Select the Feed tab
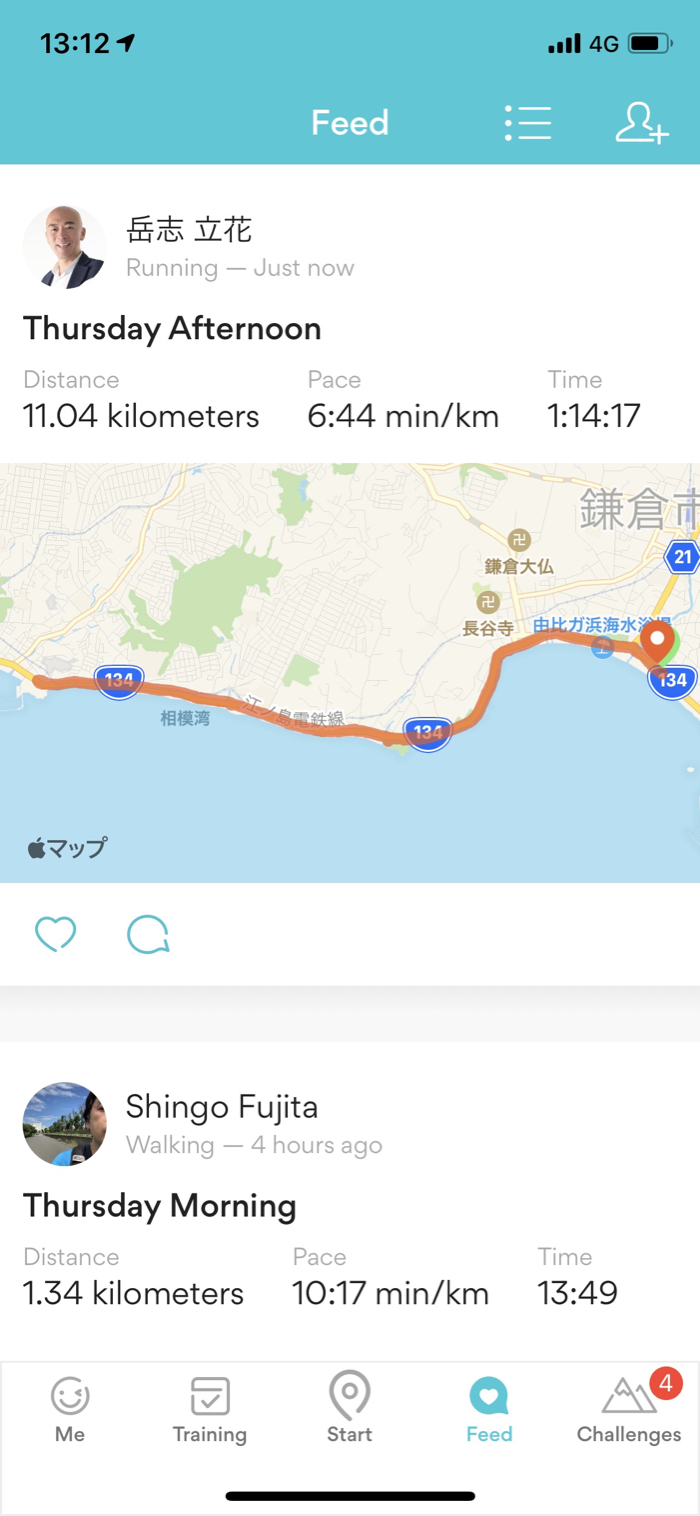The height and width of the screenshot is (1516, 700). [489, 1409]
